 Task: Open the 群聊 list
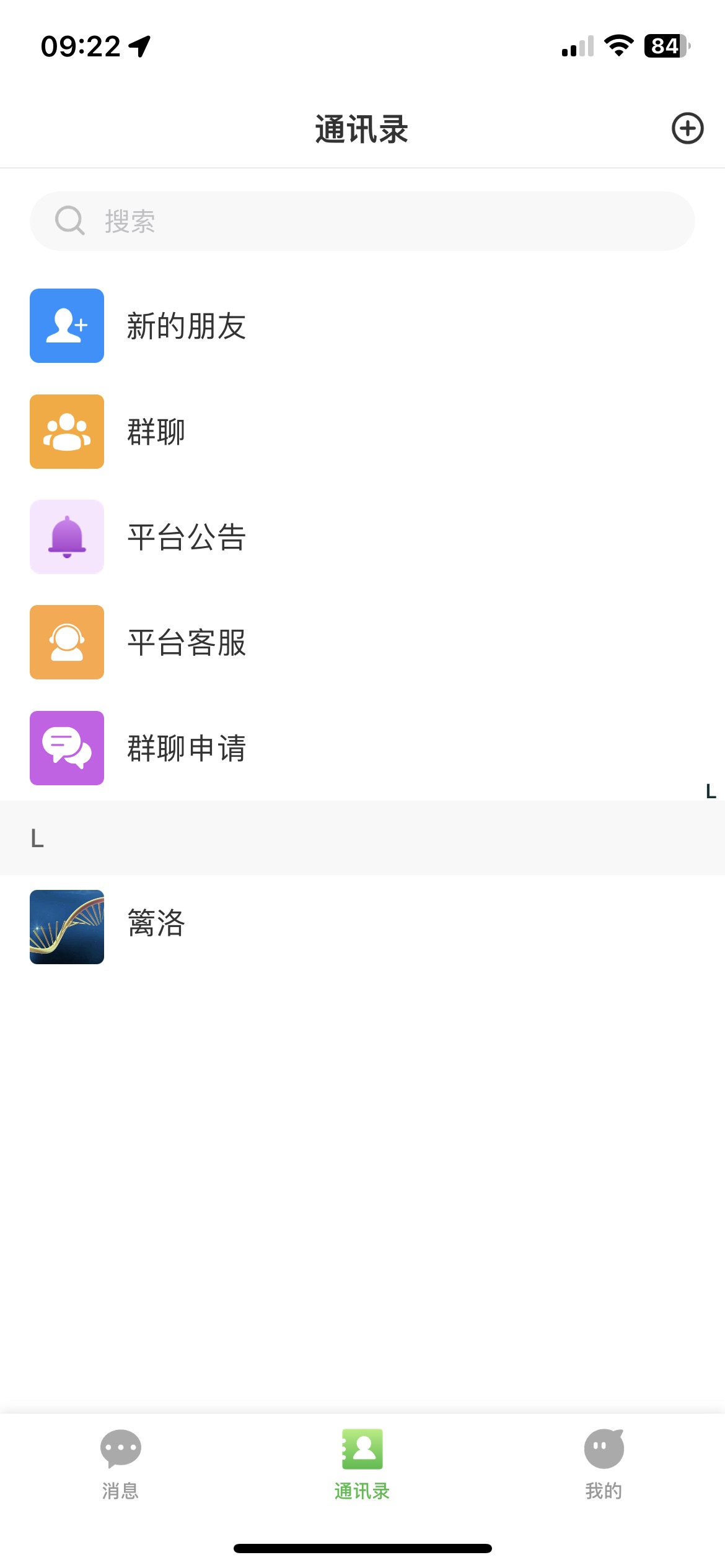click(362, 432)
